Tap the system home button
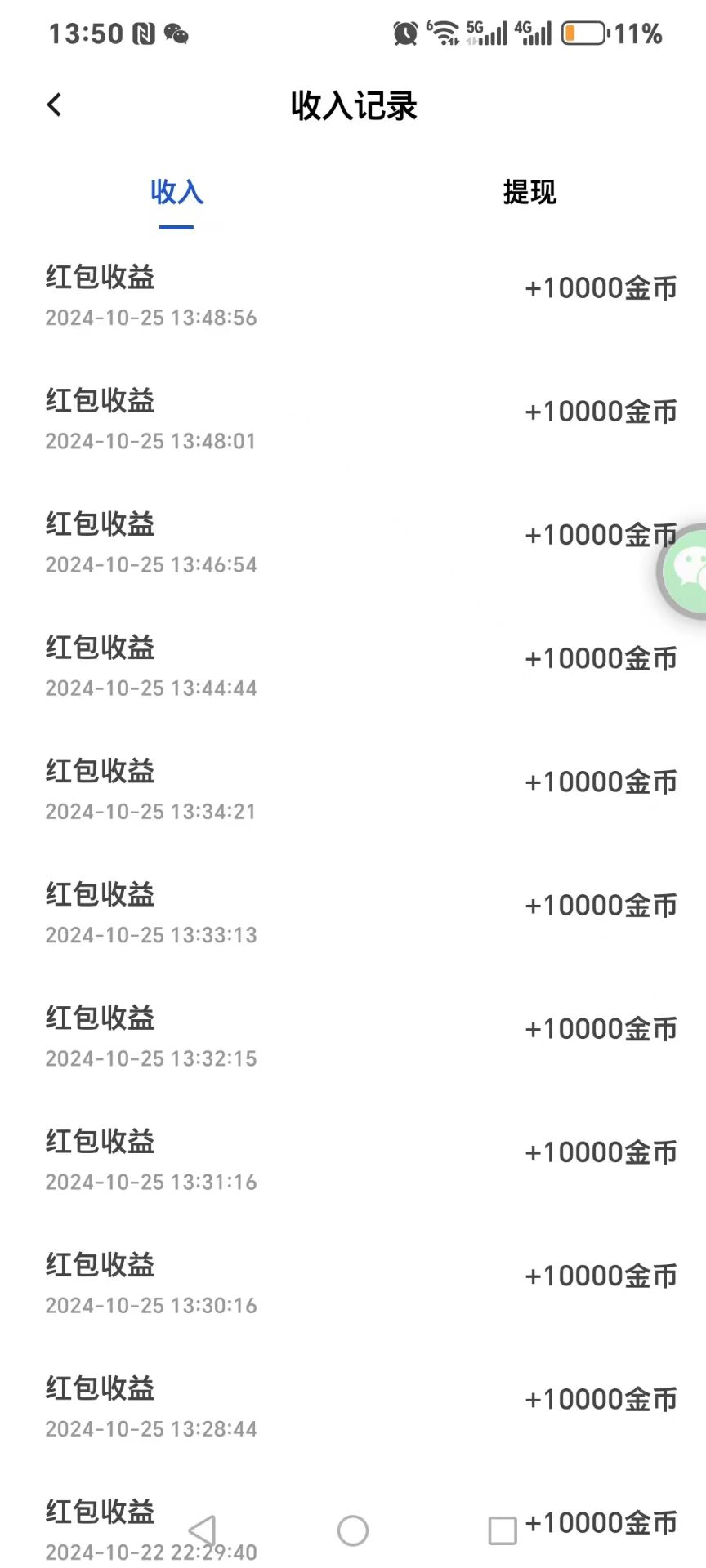 click(353, 1530)
